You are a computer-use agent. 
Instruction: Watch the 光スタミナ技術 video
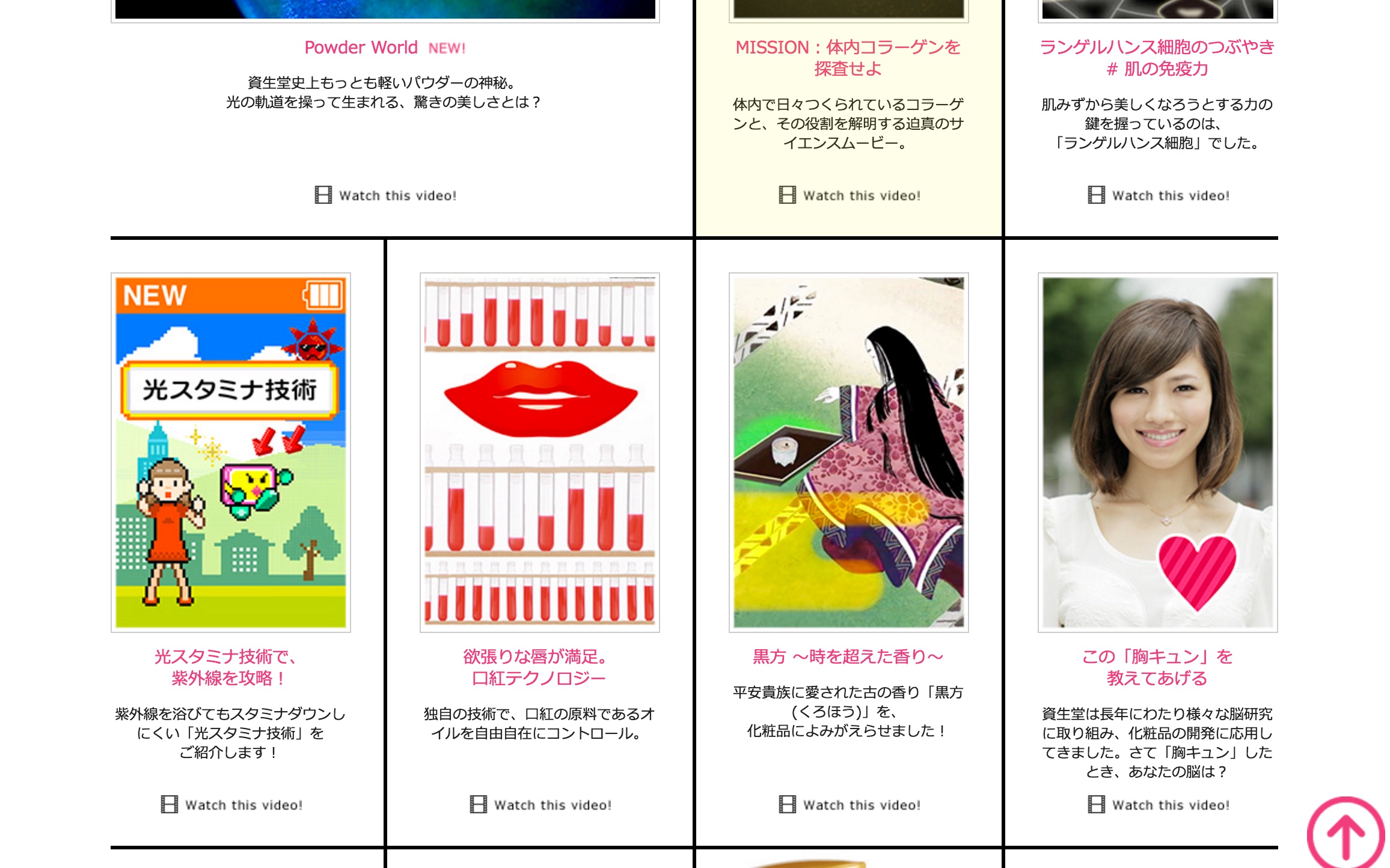click(x=232, y=805)
